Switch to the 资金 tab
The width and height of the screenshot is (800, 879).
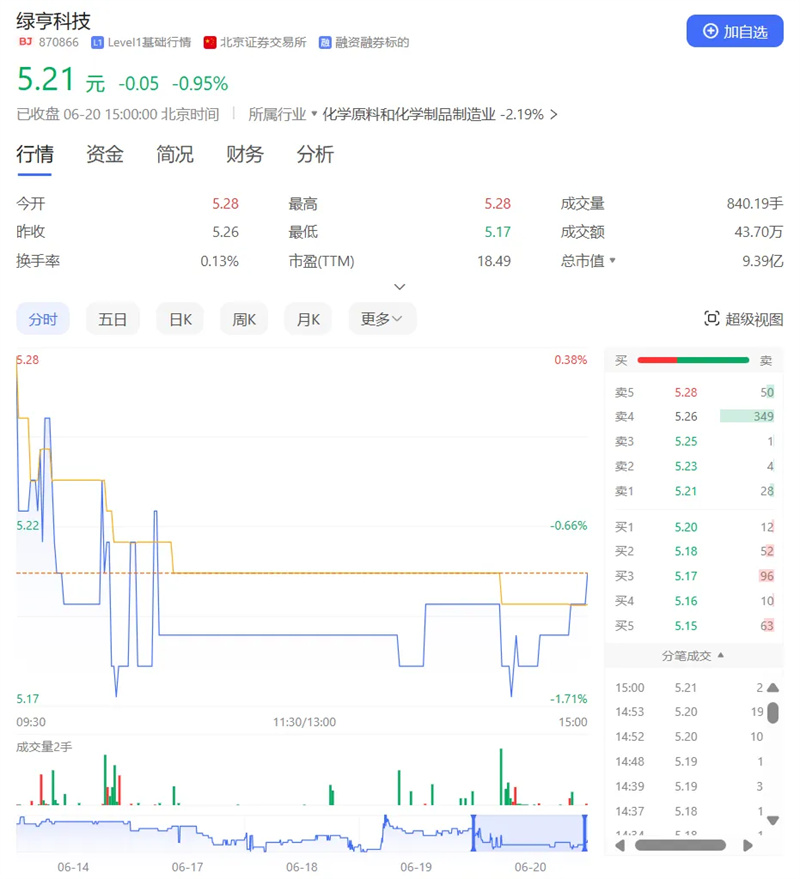coord(105,154)
